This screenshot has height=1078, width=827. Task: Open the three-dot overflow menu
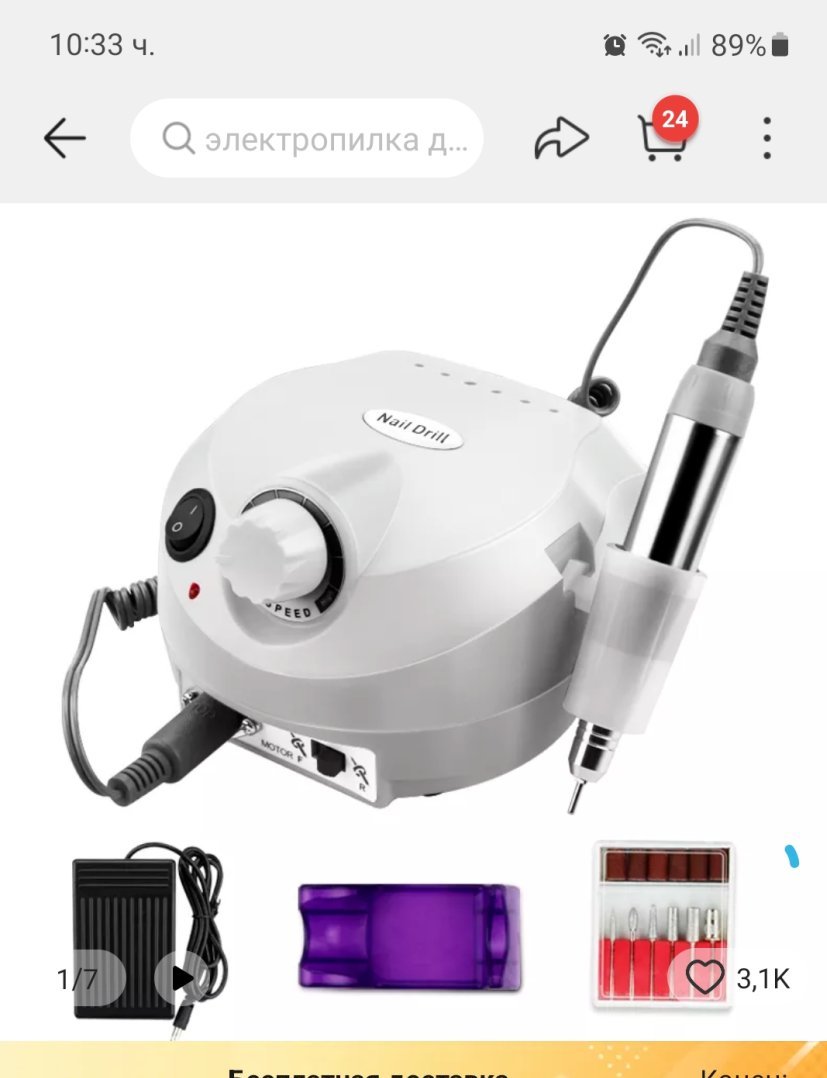coord(767,139)
